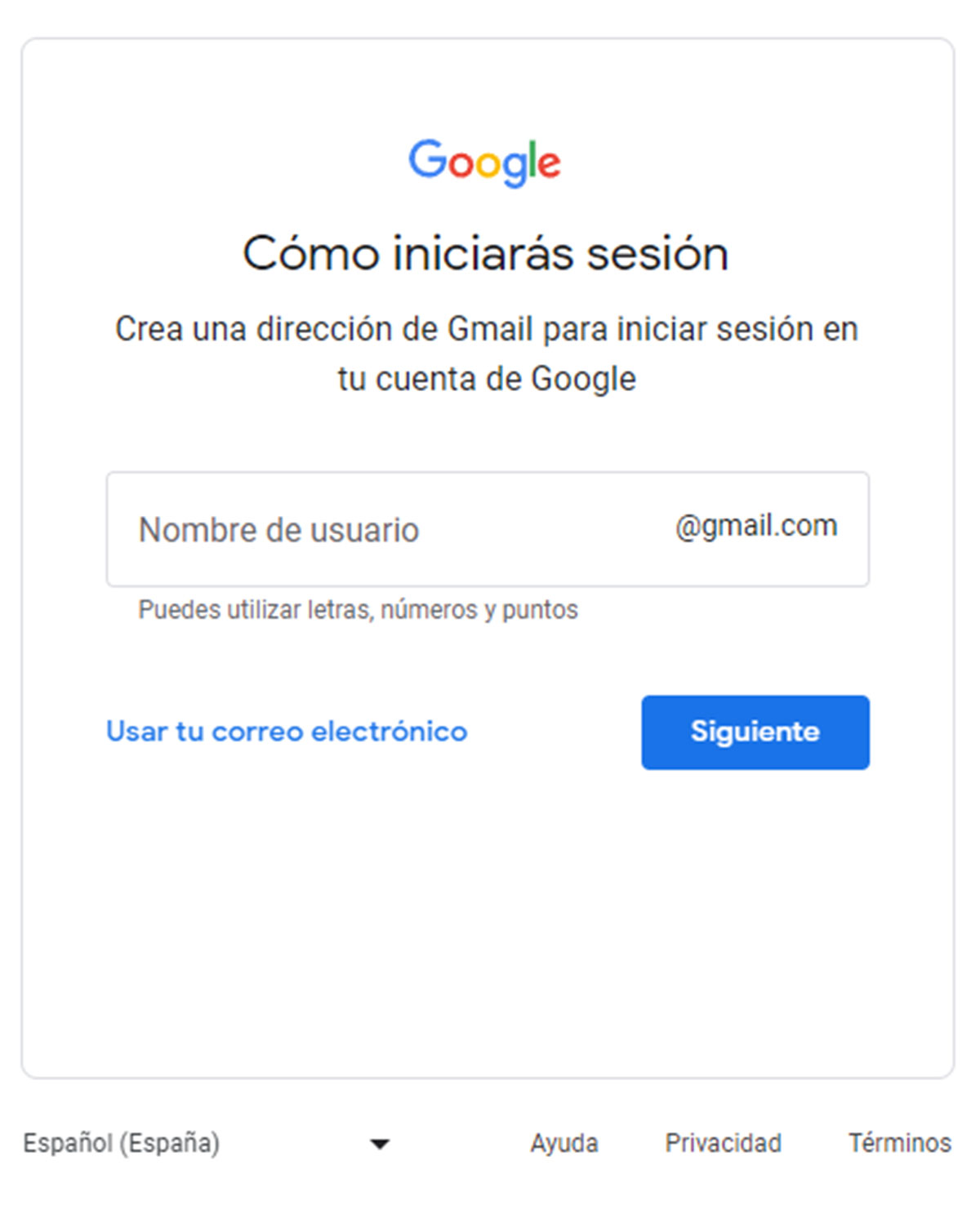Tap the Nombre de usuario field
The width and height of the screenshot is (980, 1210).
pyautogui.click(x=392, y=529)
